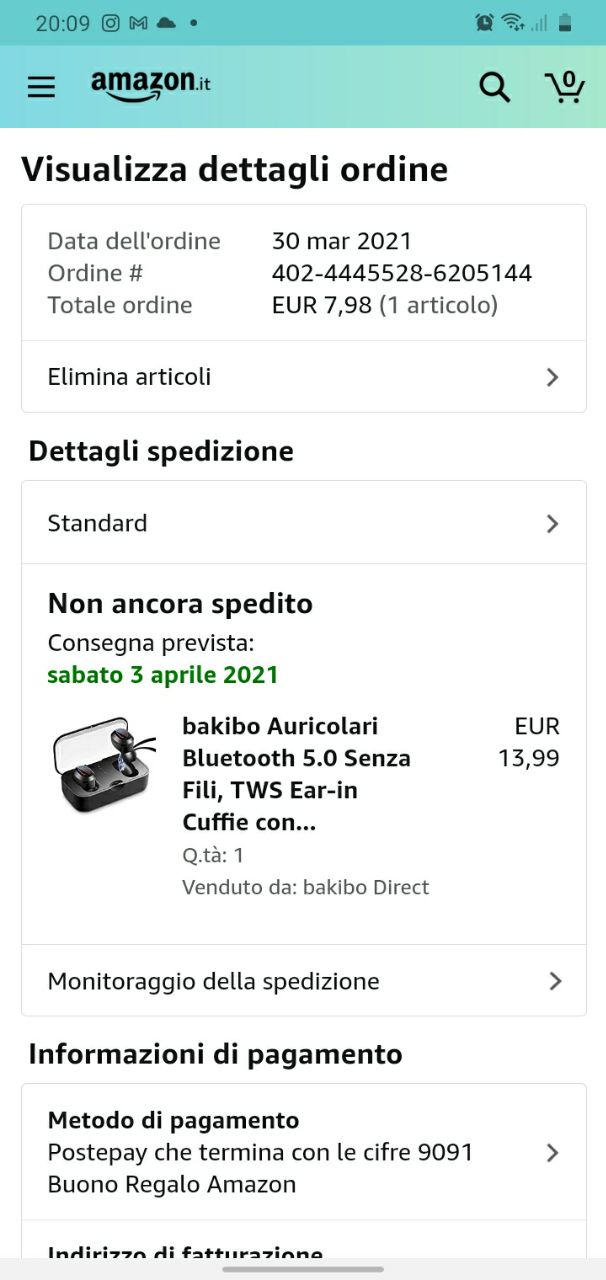
Task: Open Monitoraggio della spedizione
Action: [x=303, y=981]
